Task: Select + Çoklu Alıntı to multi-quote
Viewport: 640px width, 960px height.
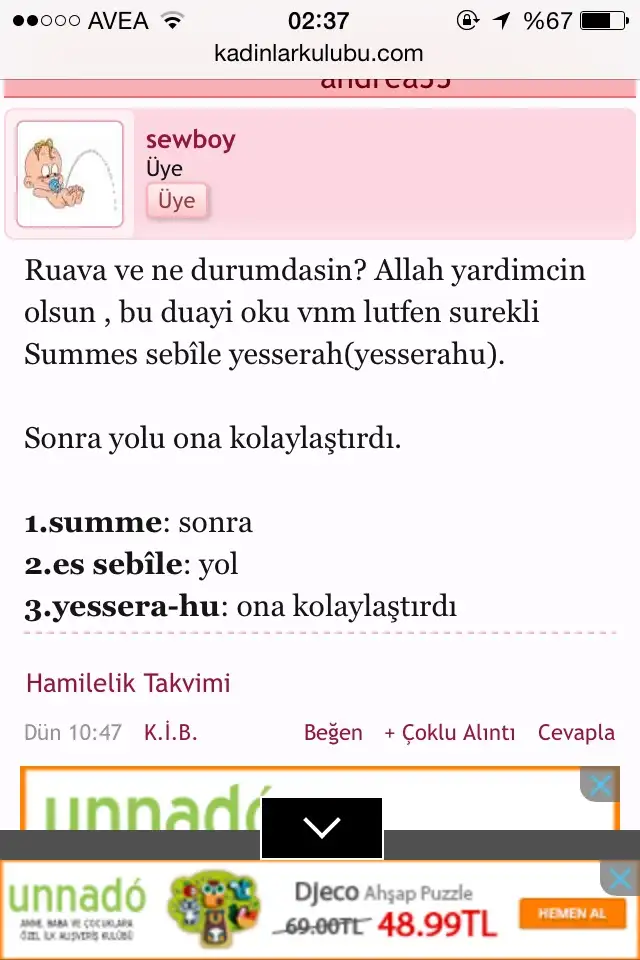Action: click(450, 733)
